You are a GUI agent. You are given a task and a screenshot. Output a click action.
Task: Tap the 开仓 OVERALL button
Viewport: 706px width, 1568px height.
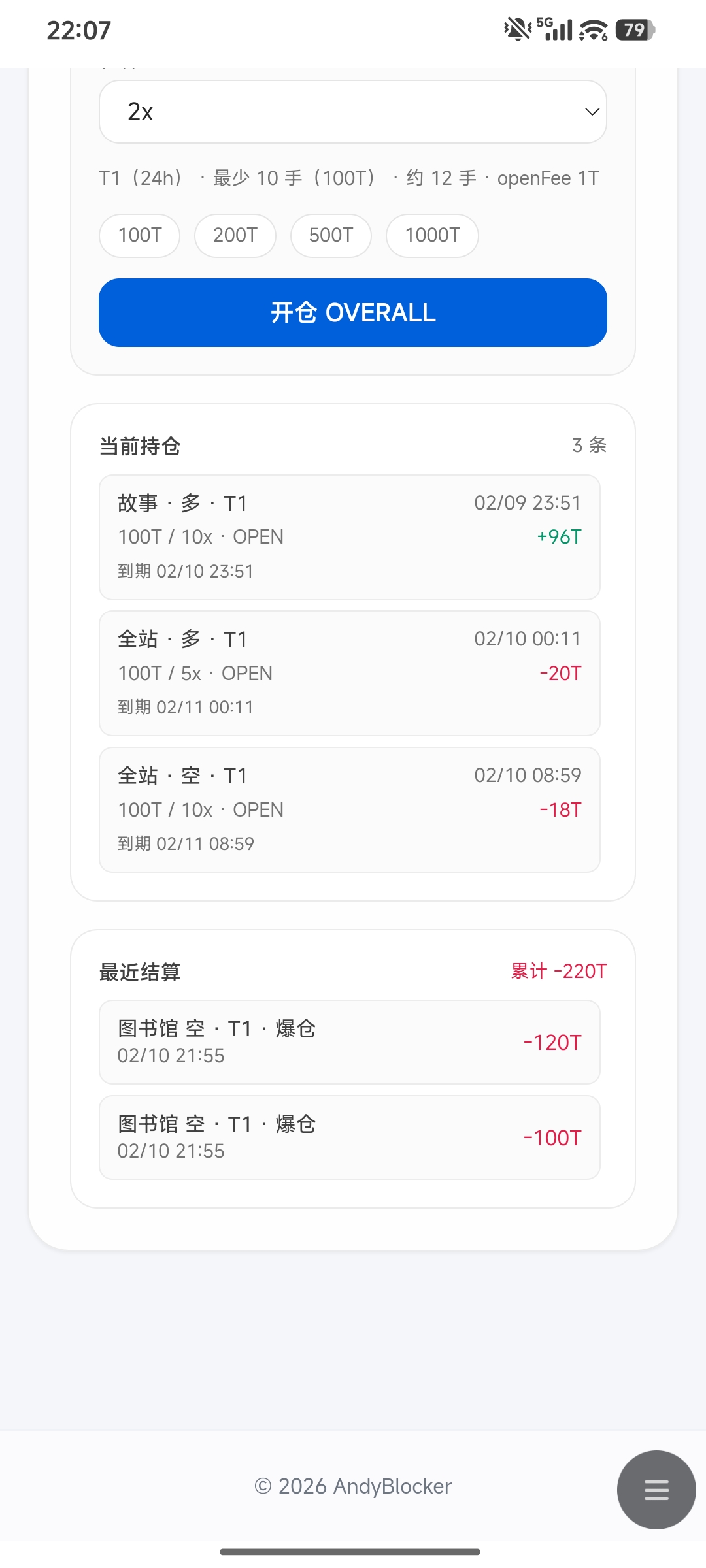tap(353, 313)
